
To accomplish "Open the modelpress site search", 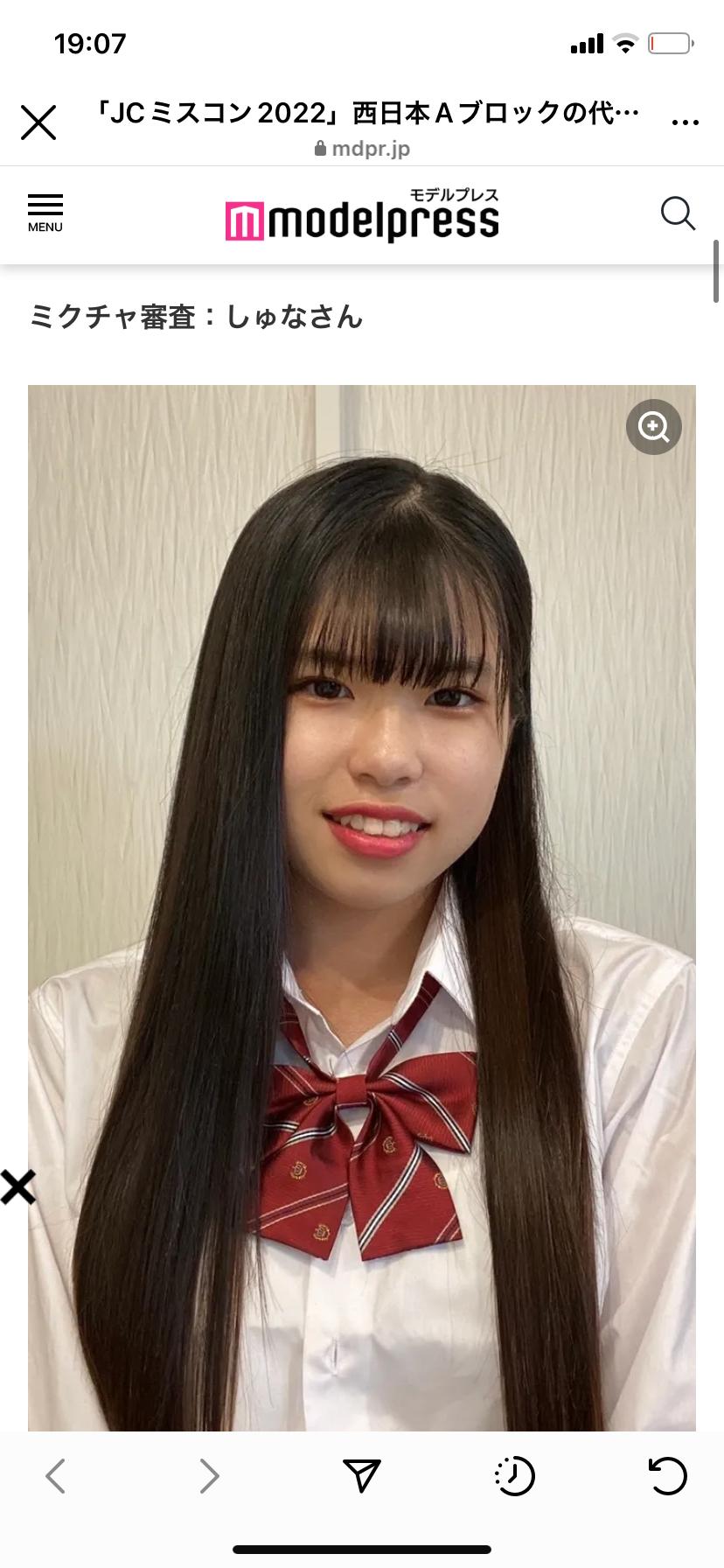I will [677, 213].
